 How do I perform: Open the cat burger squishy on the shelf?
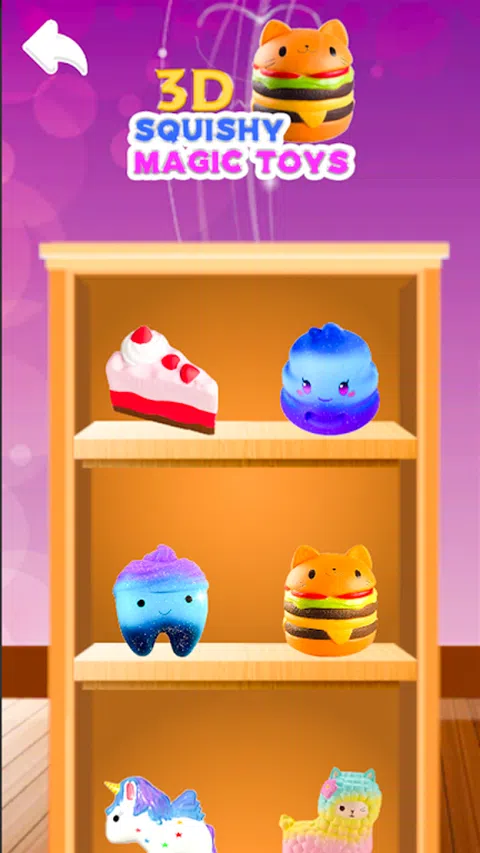330,601
